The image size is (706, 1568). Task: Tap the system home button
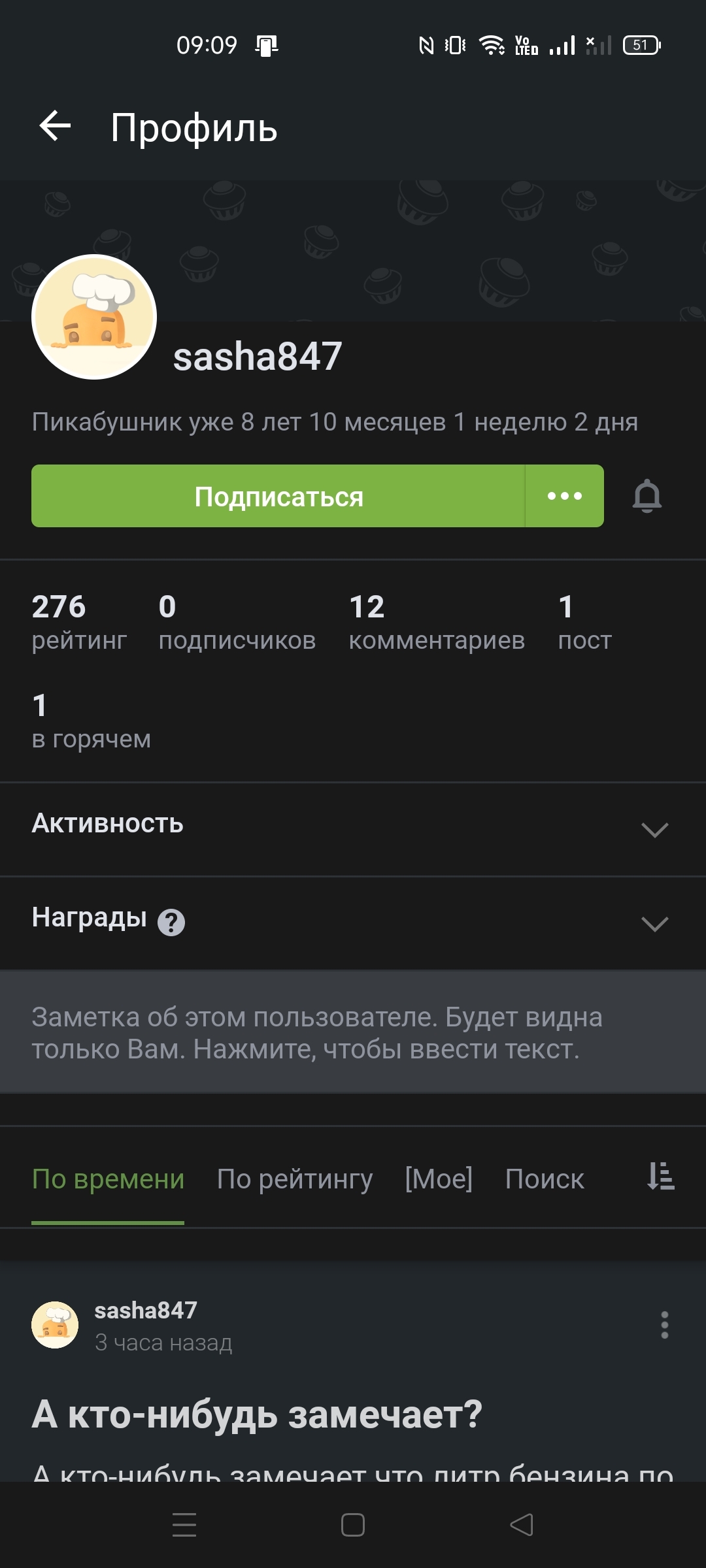[x=353, y=1525]
